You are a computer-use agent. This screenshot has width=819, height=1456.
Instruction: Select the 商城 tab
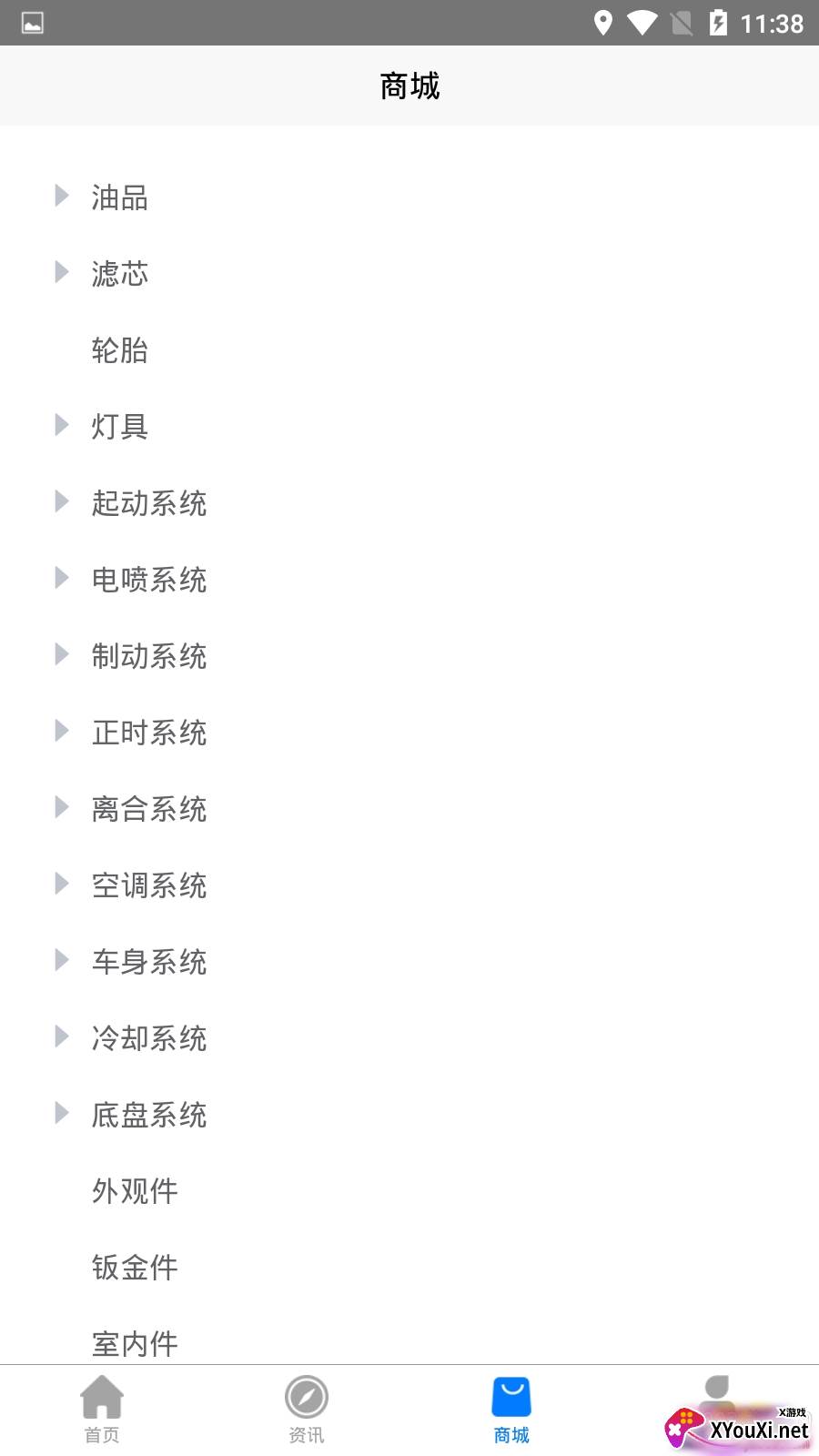pyautogui.click(x=511, y=1410)
